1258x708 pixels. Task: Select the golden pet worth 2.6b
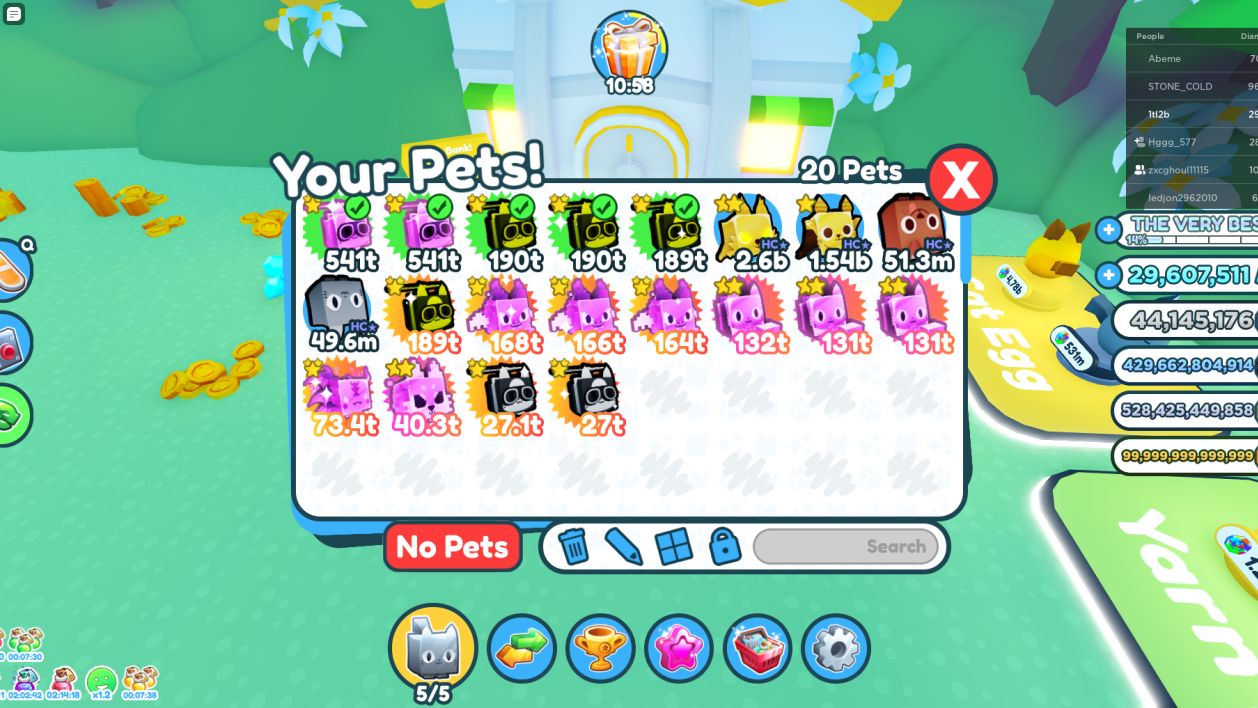[749, 232]
